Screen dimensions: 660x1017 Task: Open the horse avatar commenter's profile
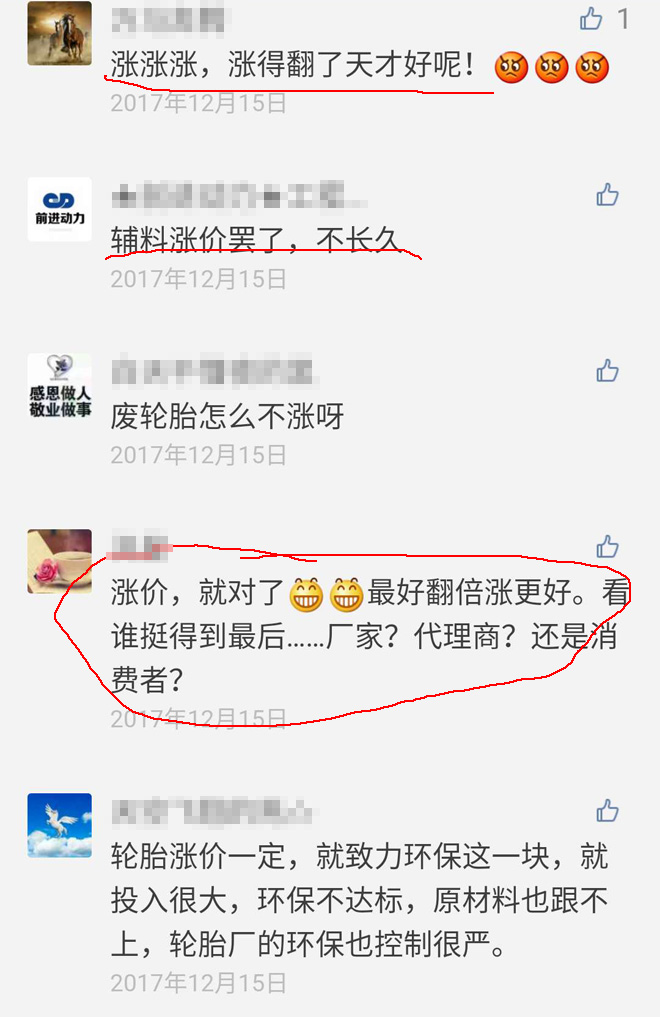click(x=59, y=33)
